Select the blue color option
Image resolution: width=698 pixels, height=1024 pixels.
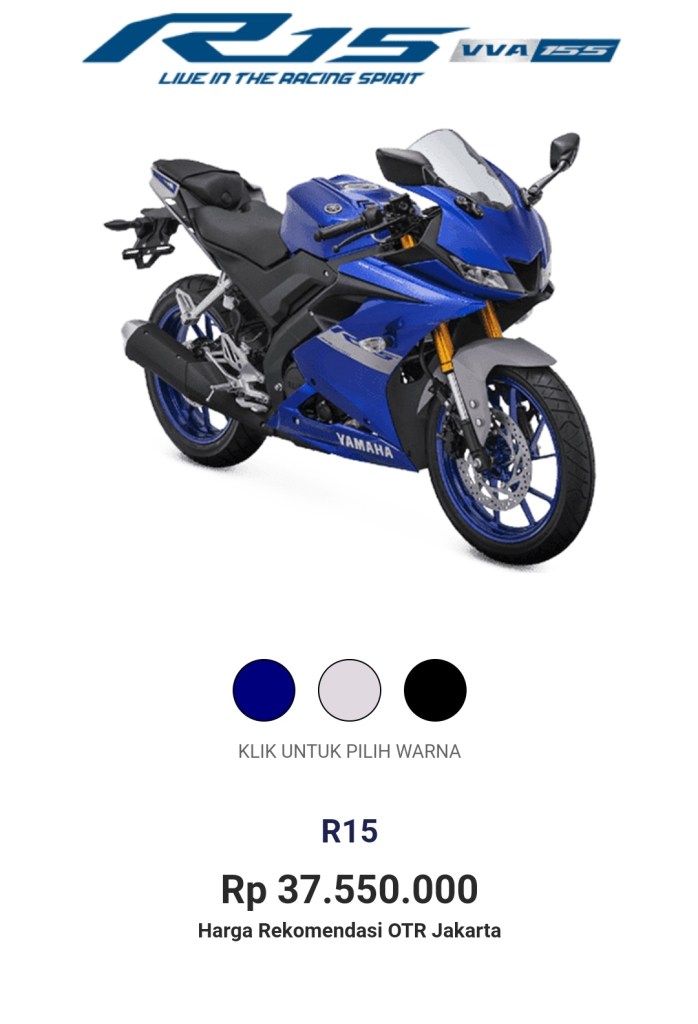[264, 689]
